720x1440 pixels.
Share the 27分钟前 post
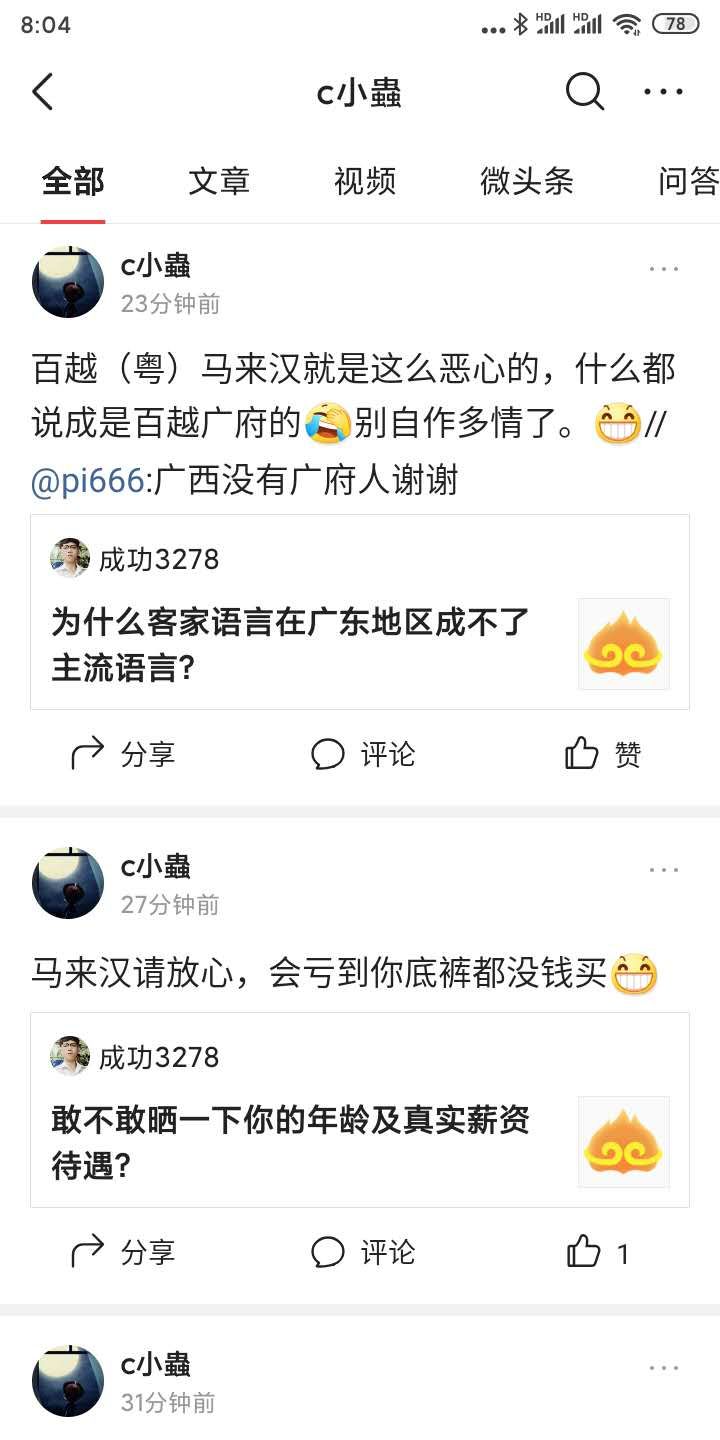coord(123,1252)
